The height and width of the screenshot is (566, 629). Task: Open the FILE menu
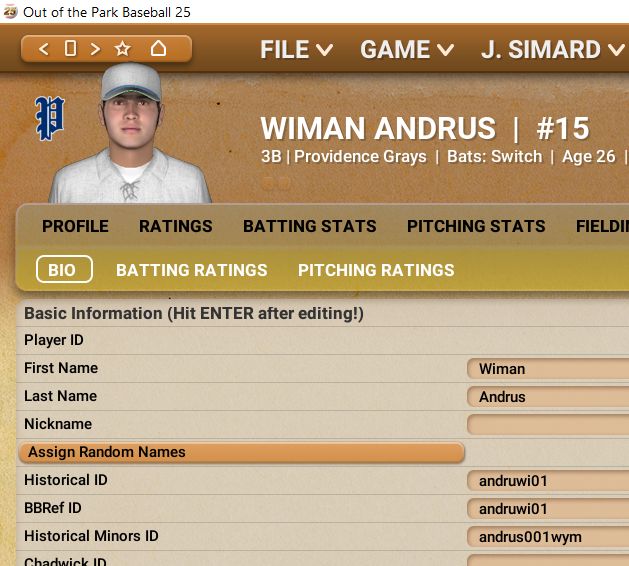(296, 49)
